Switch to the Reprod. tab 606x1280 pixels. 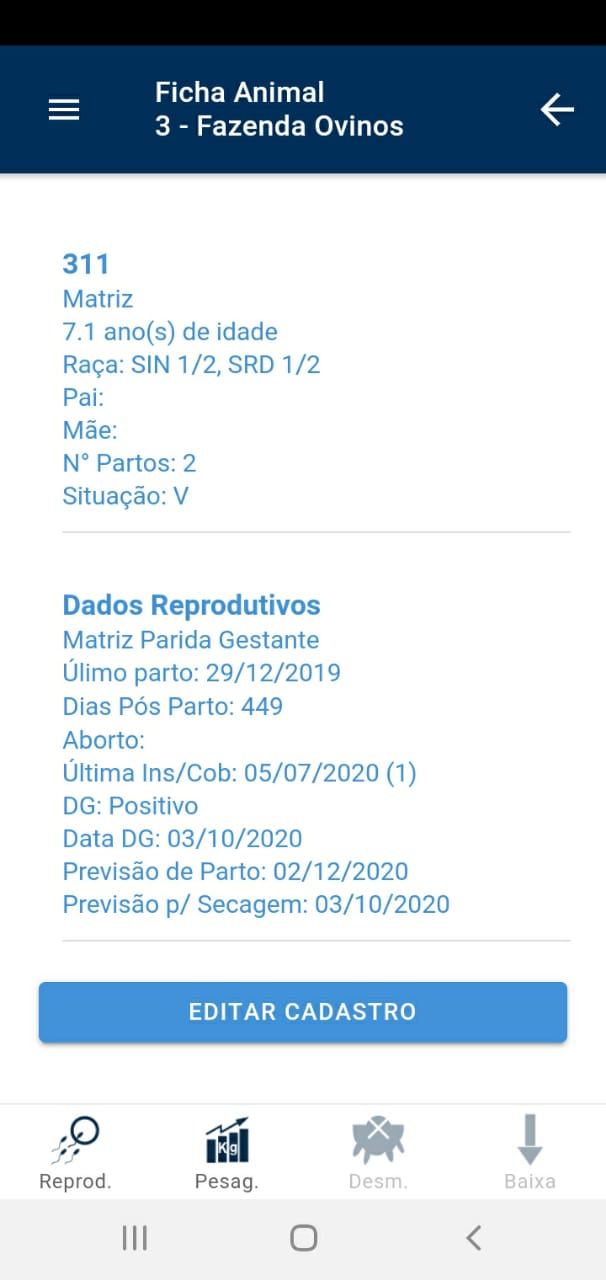click(x=75, y=1154)
